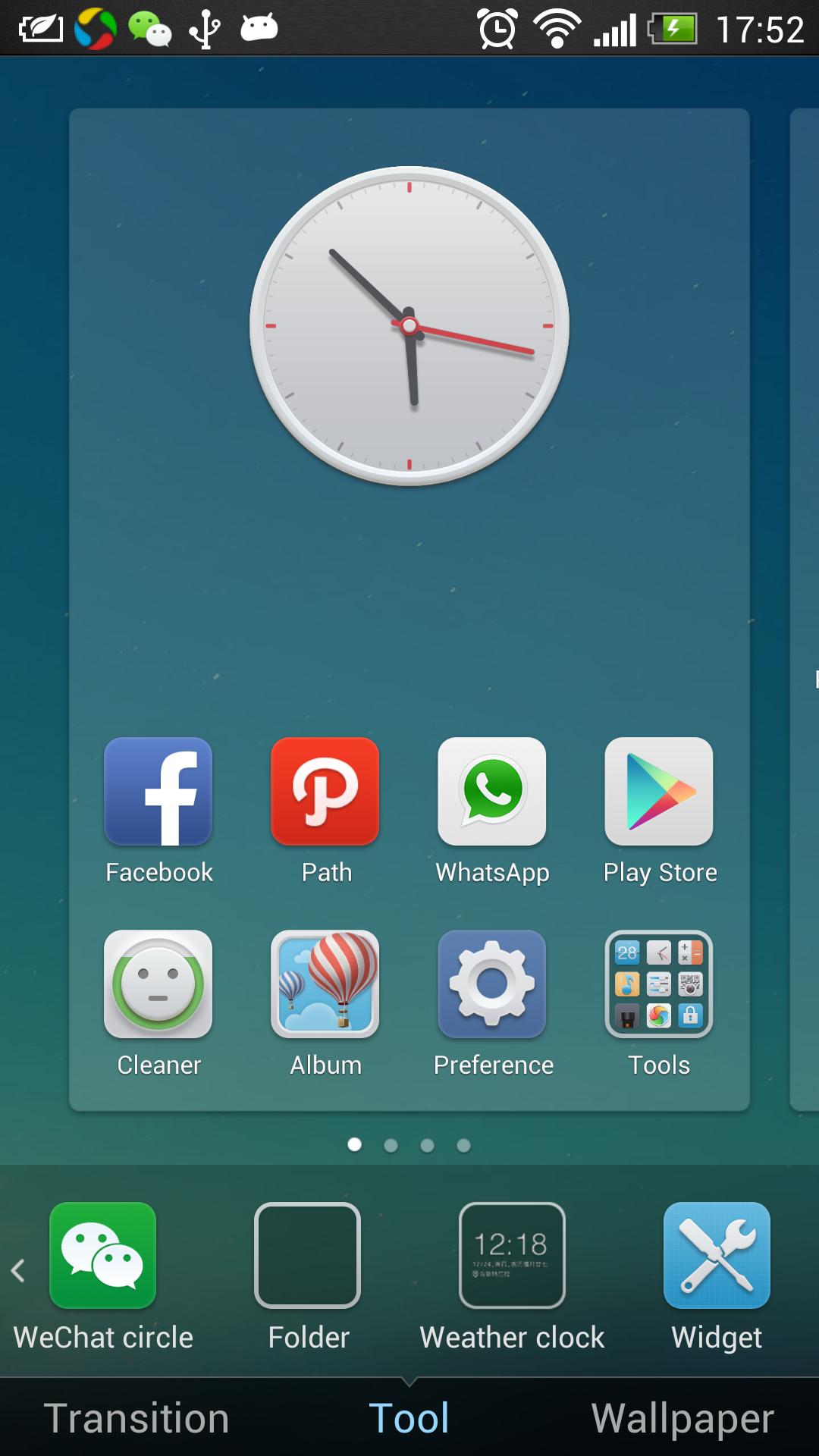Tap the left arrow in tool strip

pos(18,1270)
